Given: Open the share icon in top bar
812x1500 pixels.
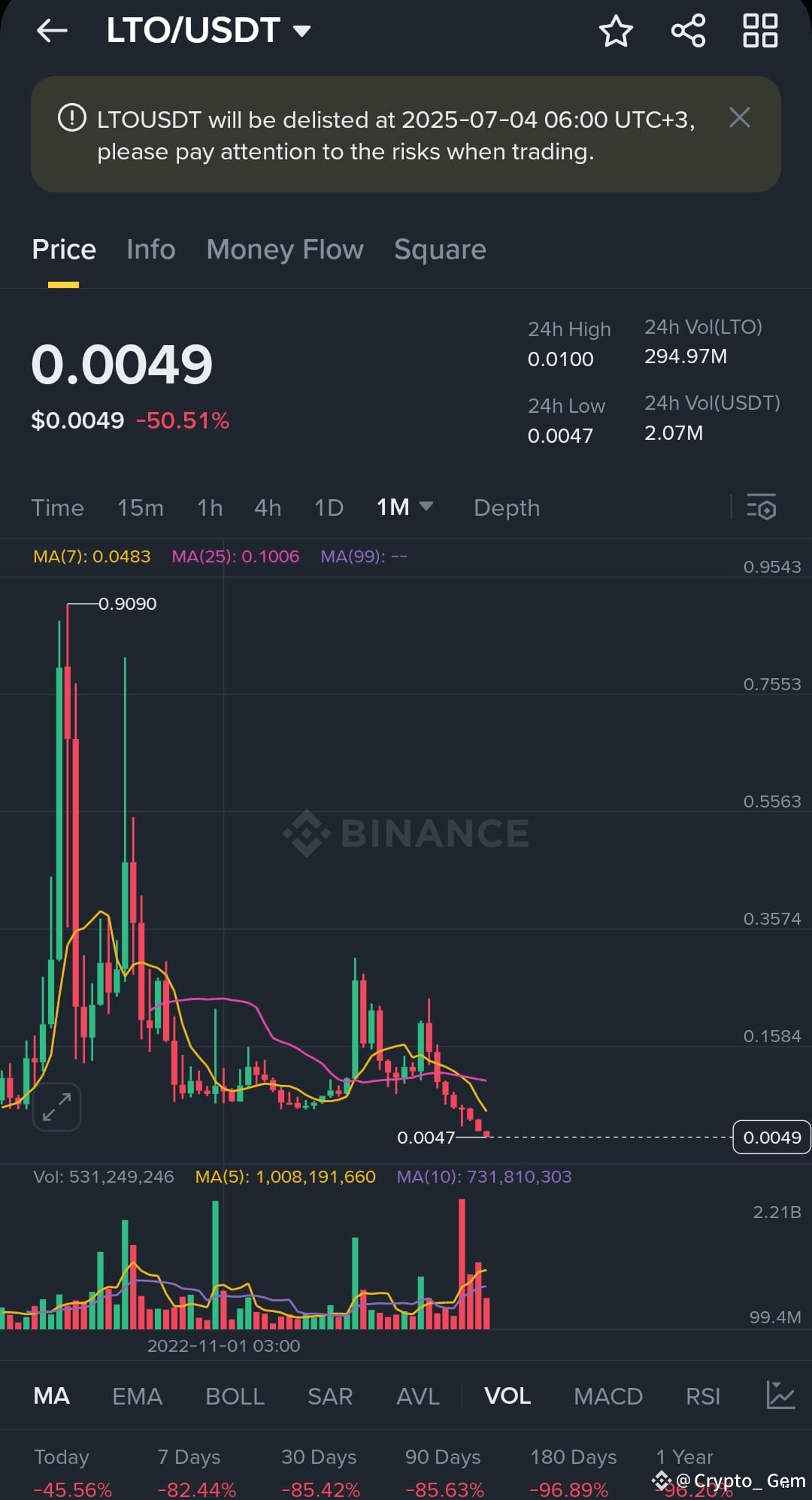Looking at the screenshot, I should point(687,31).
